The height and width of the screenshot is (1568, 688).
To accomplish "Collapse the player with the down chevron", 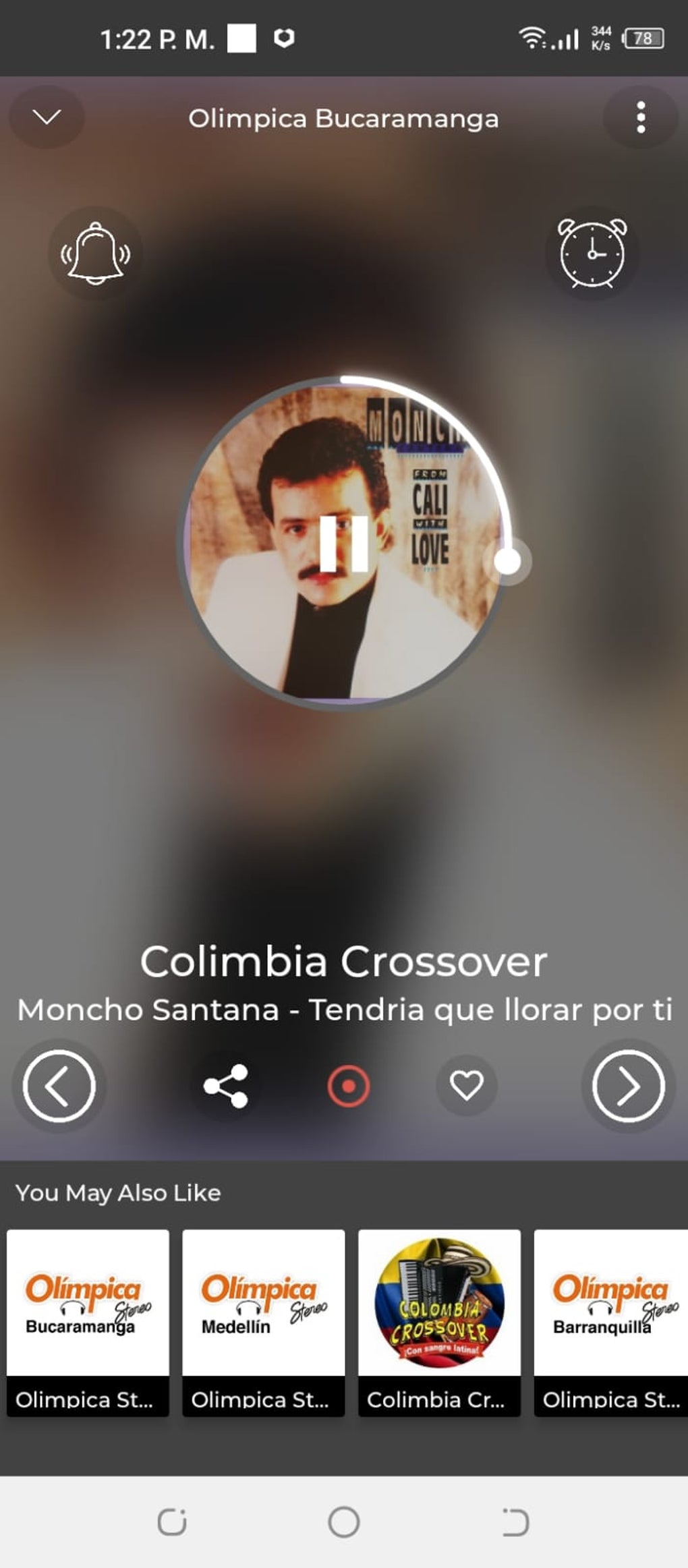I will (x=47, y=117).
